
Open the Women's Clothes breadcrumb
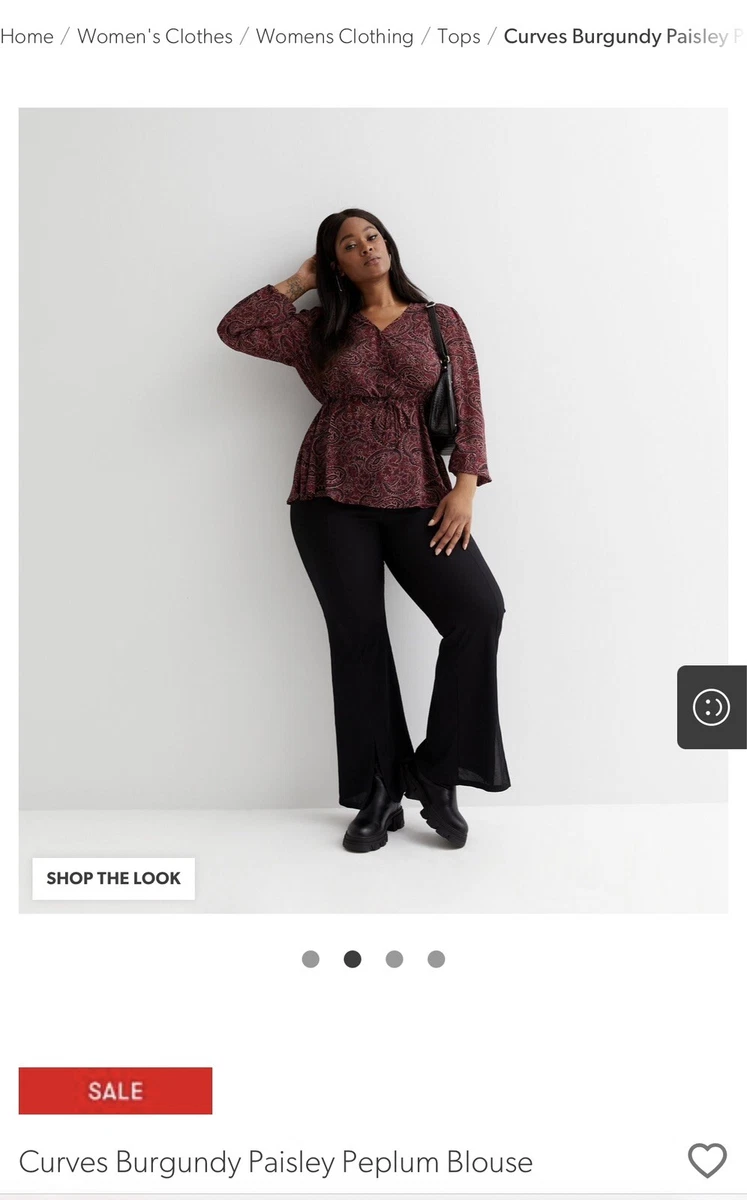click(155, 37)
